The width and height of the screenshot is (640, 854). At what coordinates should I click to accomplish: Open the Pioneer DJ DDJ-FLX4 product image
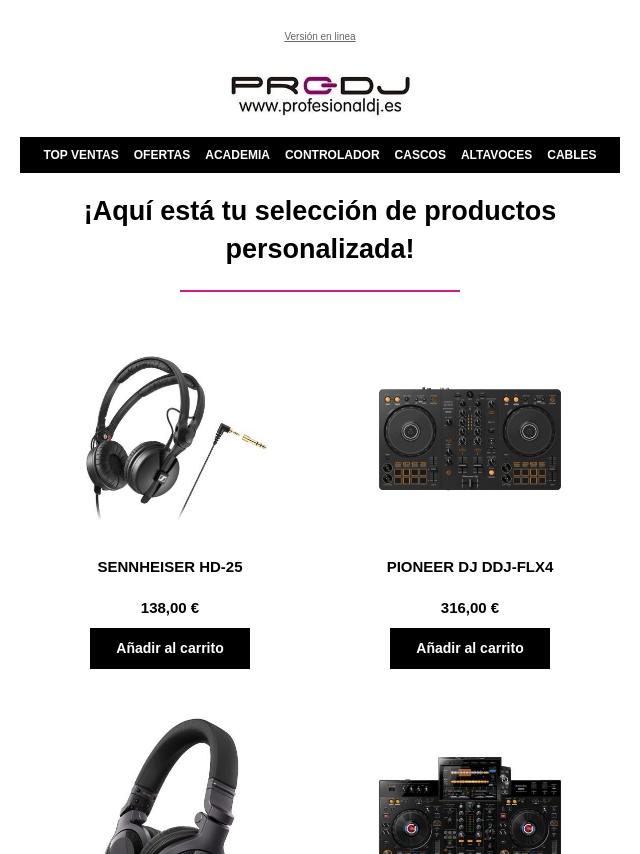(x=469, y=438)
